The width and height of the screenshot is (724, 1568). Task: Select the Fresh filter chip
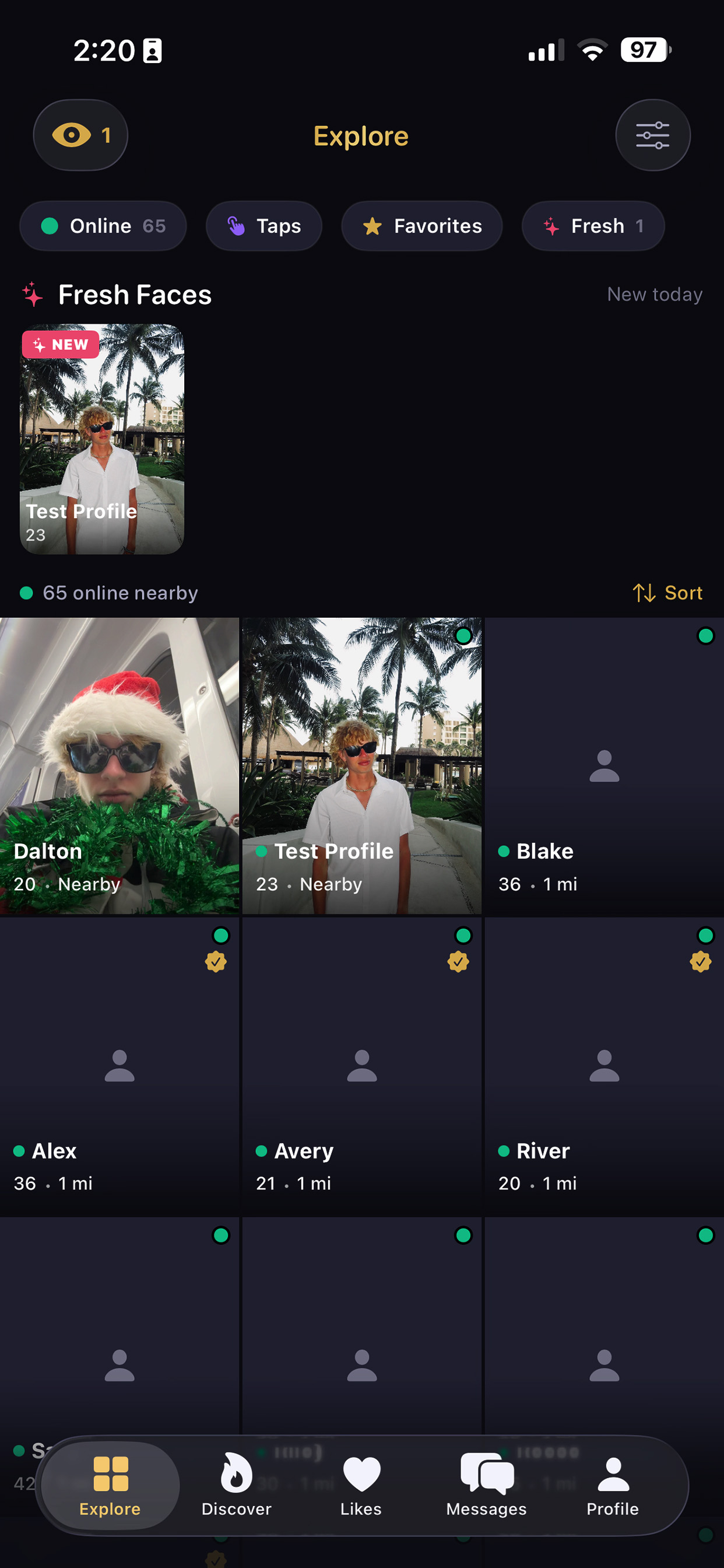(593, 226)
